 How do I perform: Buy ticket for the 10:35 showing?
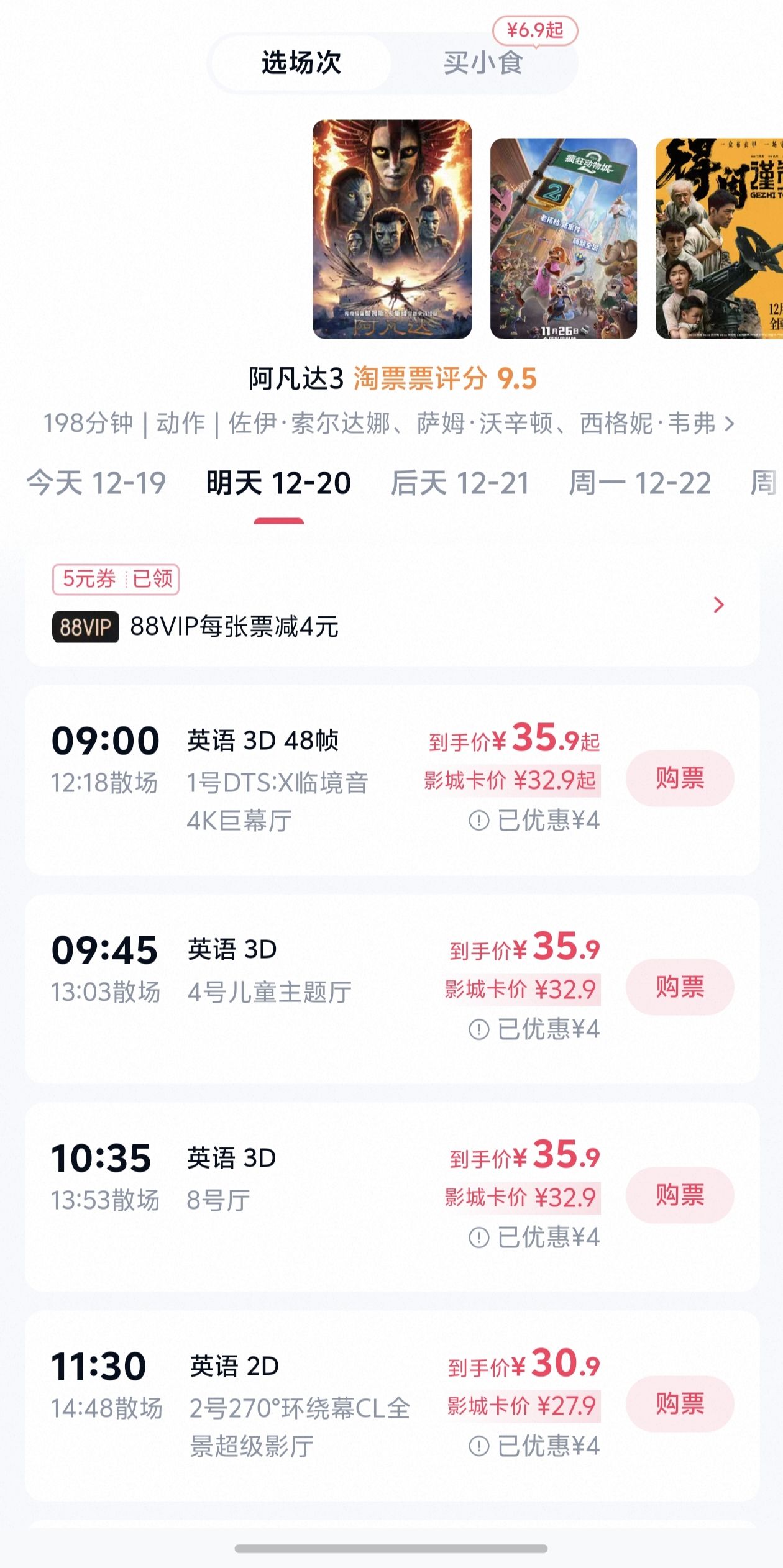pyautogui.click(x=680, y=1195)
